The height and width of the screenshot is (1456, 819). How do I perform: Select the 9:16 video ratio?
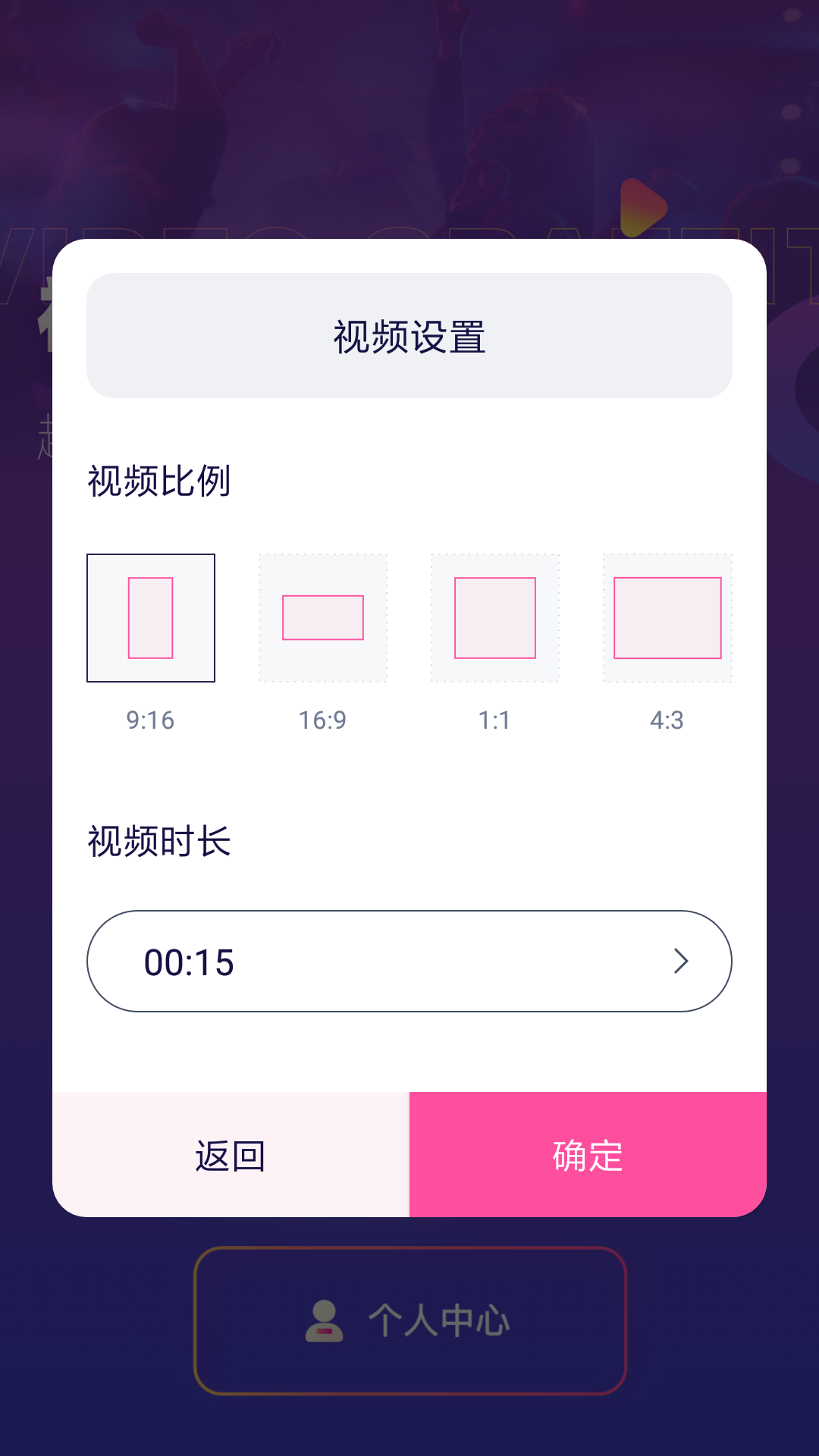151,618
